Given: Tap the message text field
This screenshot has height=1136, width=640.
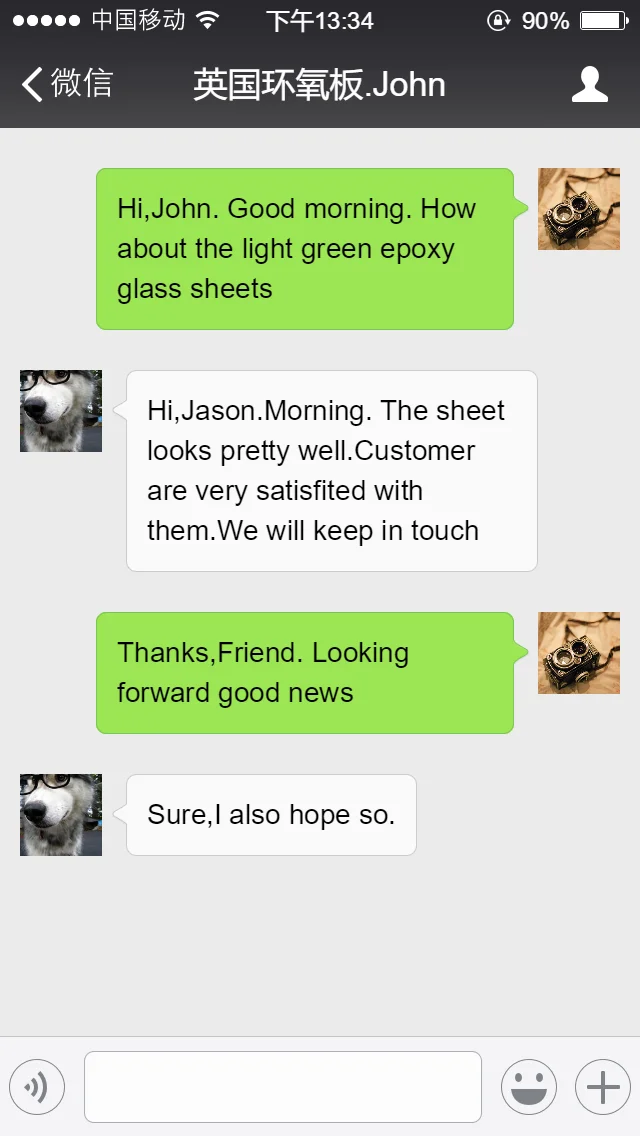Looking at the screenshot, I should (283, 1087).
